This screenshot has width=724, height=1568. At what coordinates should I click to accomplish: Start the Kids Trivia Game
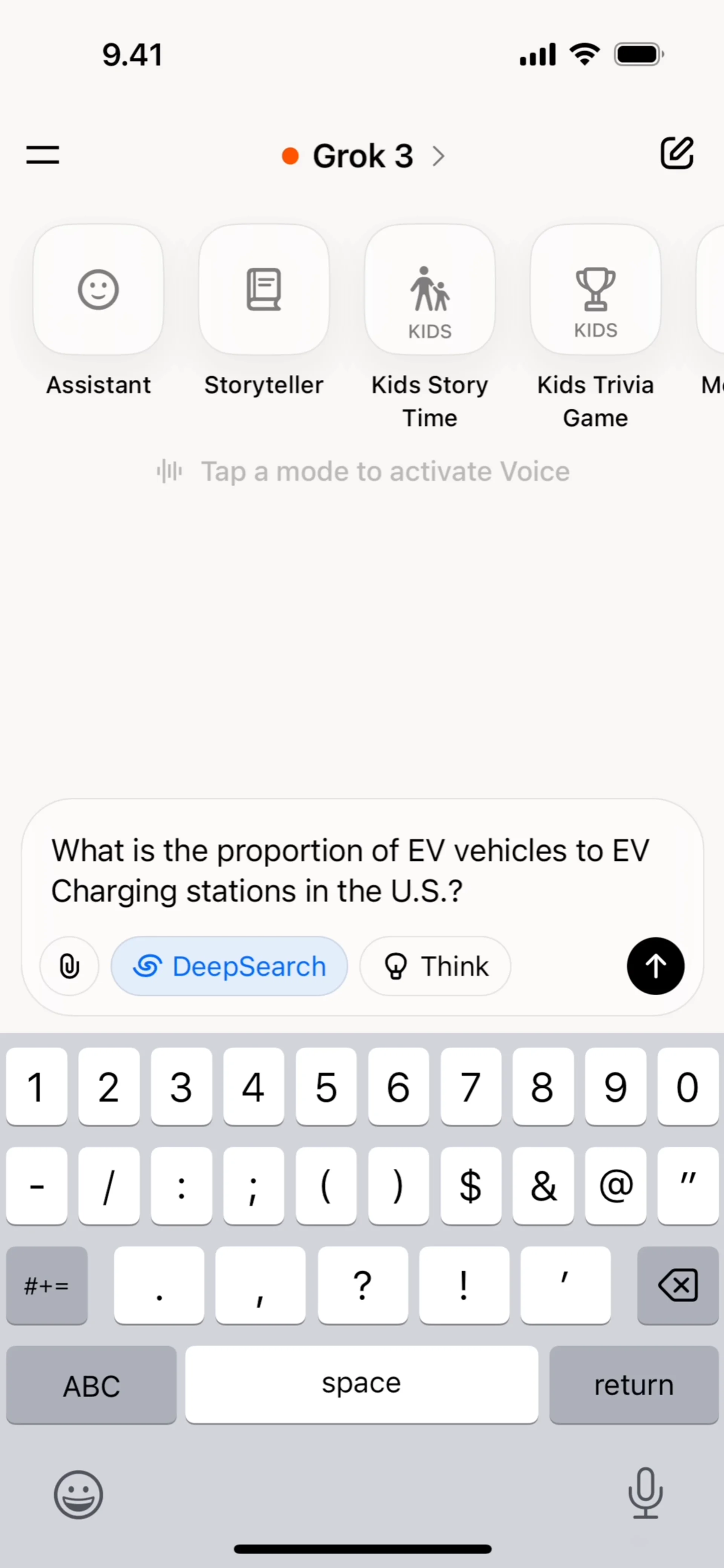(595, 290)
